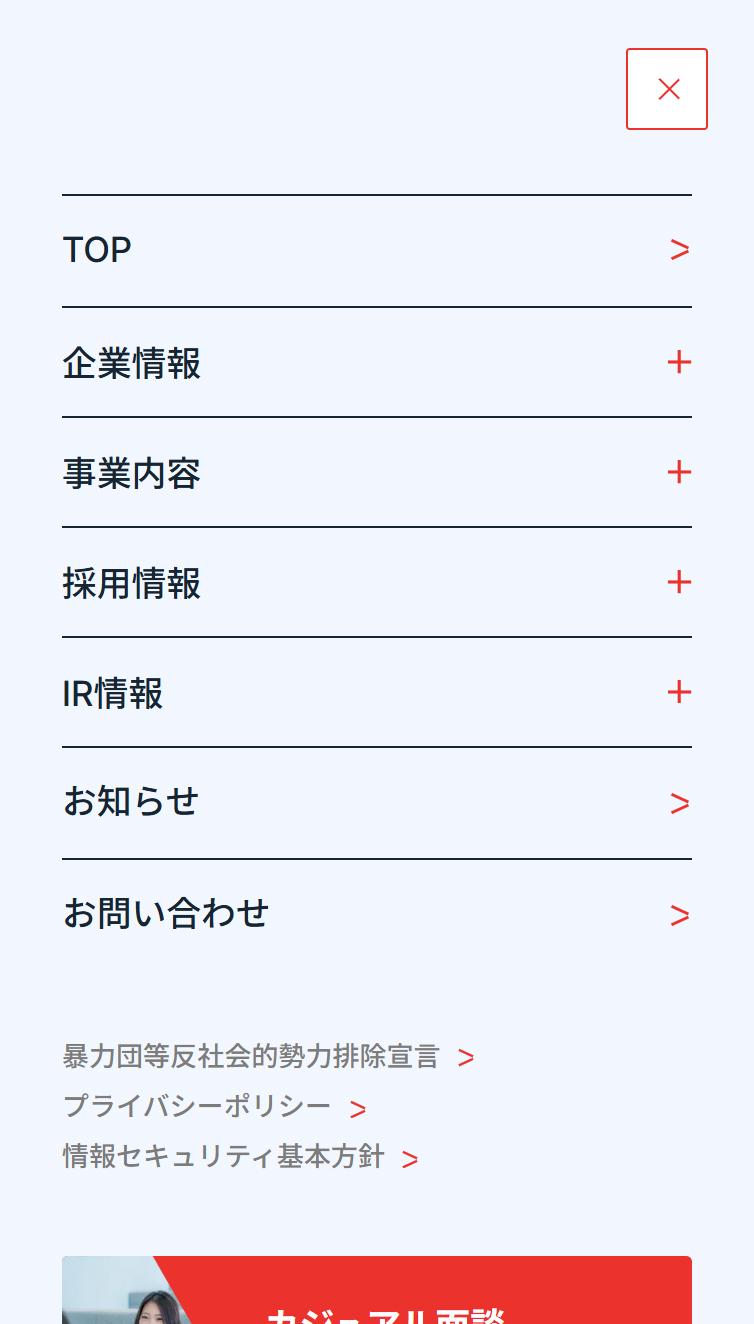Click the plus icon next to 事業内容

pyautogui.click(x=680, y=472)
